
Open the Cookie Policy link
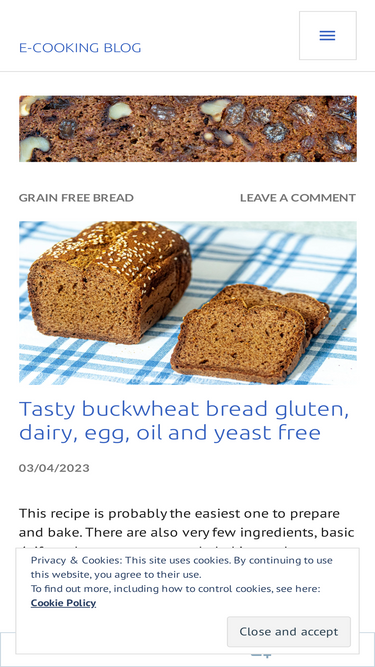pos(63,603)
